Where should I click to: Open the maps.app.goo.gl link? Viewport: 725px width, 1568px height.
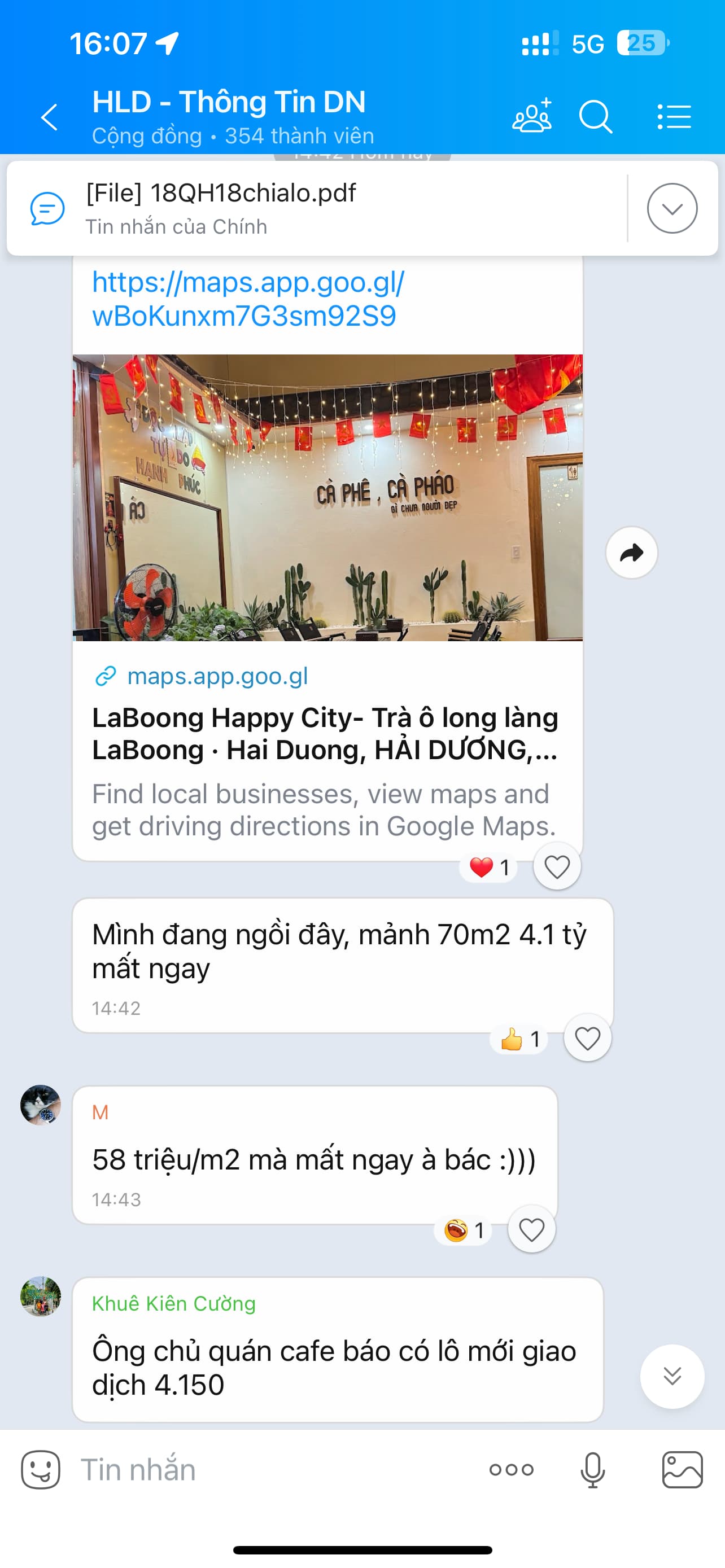coord(248,299)
